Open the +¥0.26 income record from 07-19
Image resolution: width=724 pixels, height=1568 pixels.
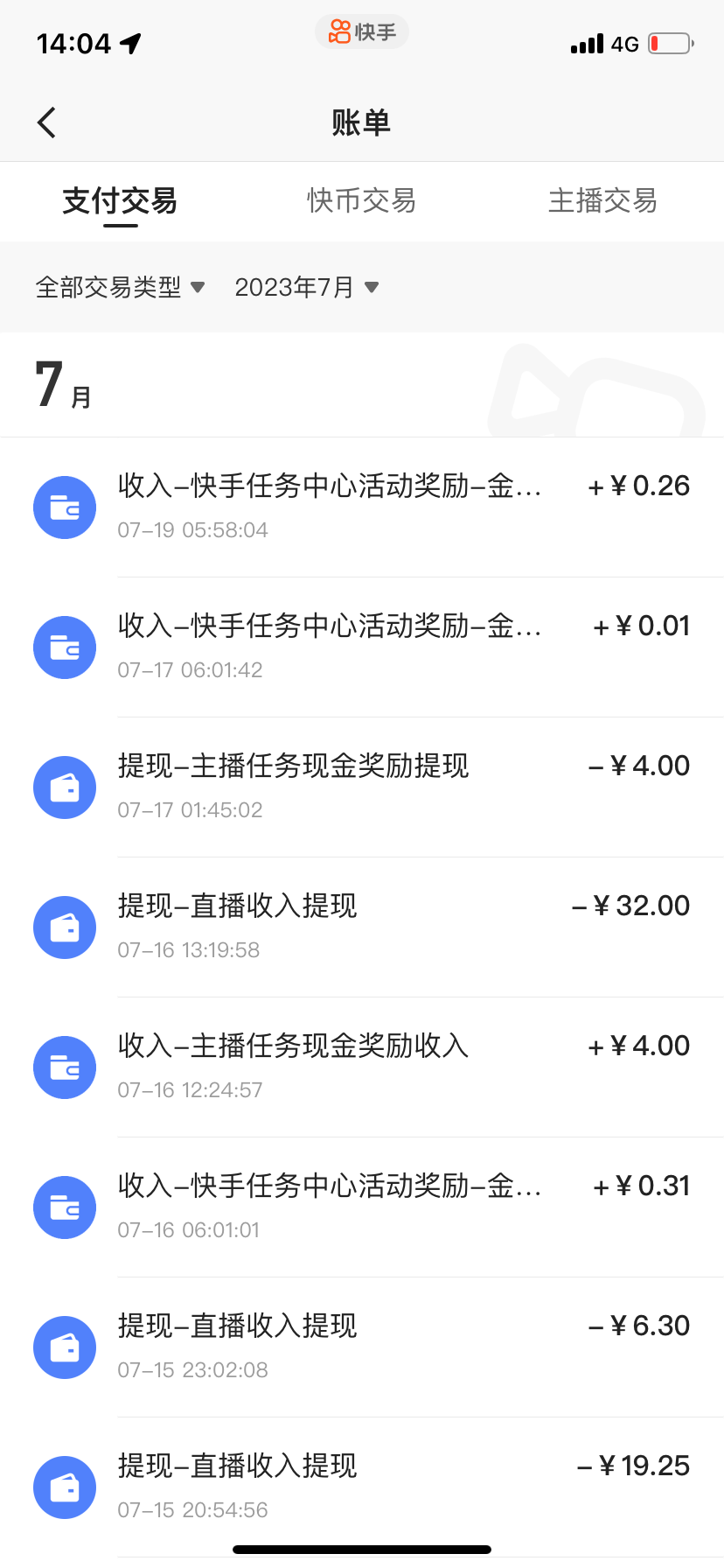pos(362,507)
